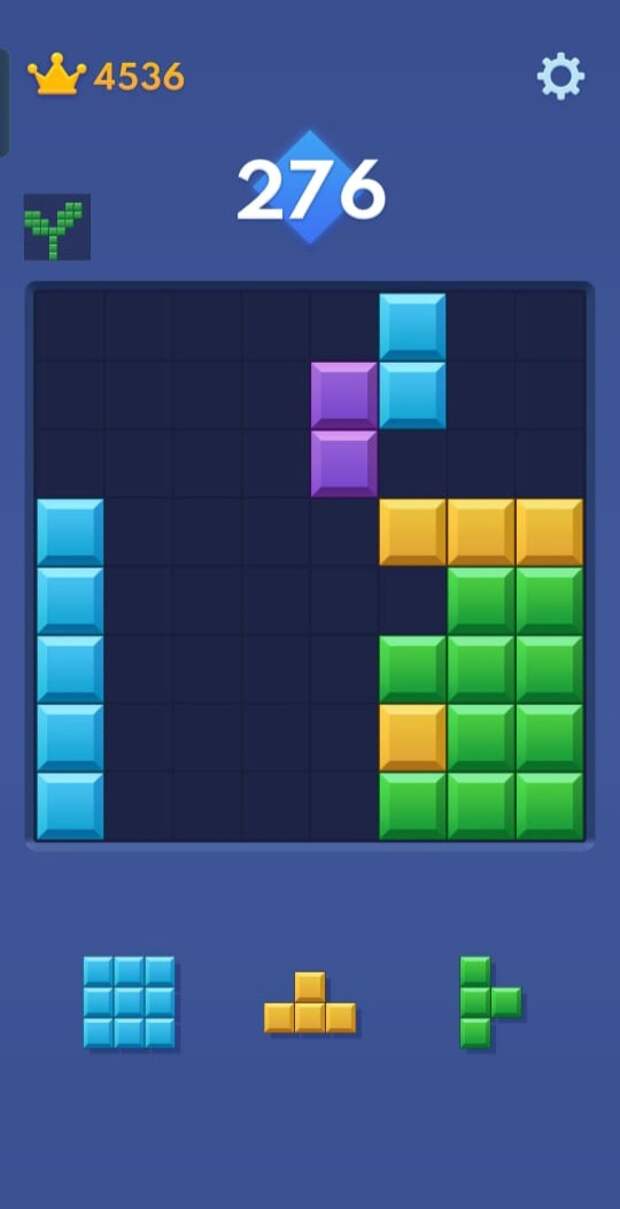Screen dimensions: 620x1209
Task: Tap the green plant collection thumbnail
Action: click(x=57, y=227)
